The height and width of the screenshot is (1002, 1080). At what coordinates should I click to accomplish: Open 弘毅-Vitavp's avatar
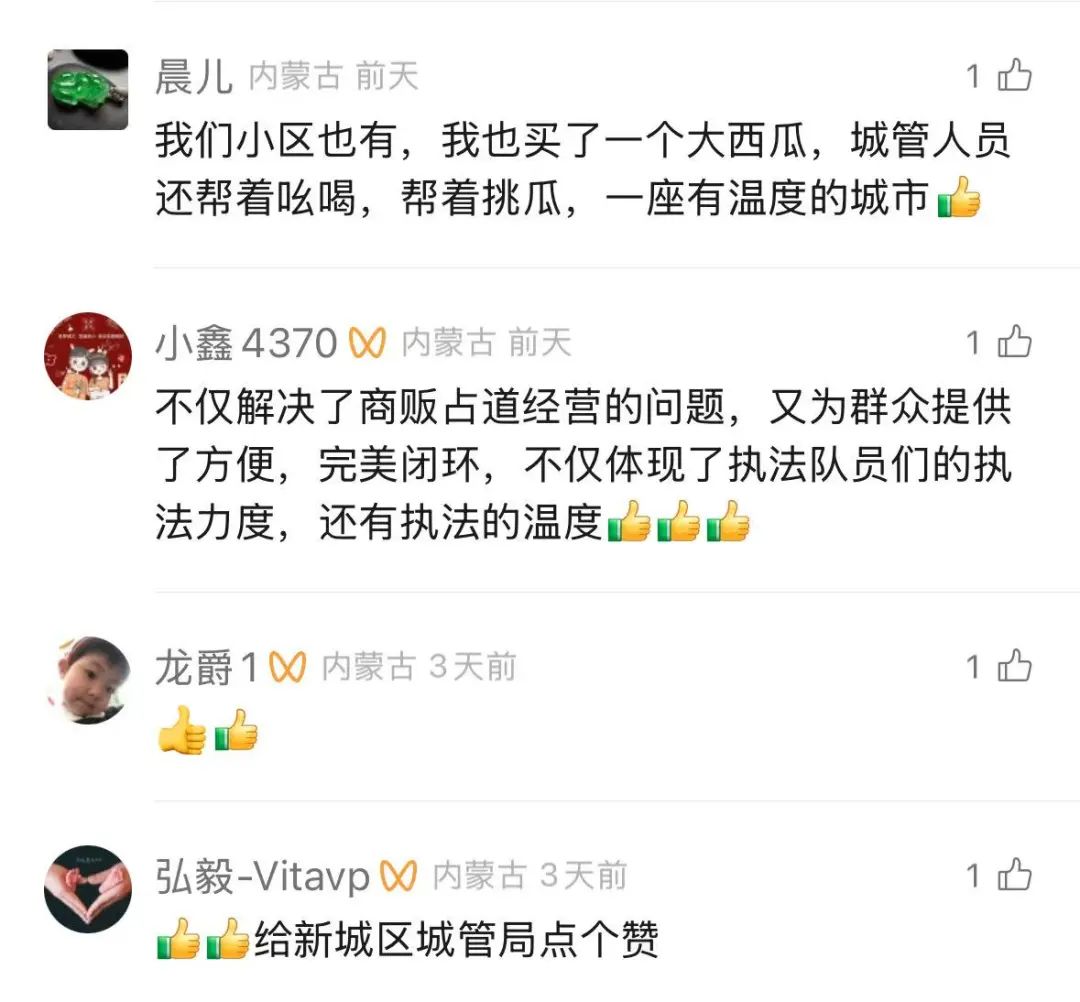[x=88, y=890]
